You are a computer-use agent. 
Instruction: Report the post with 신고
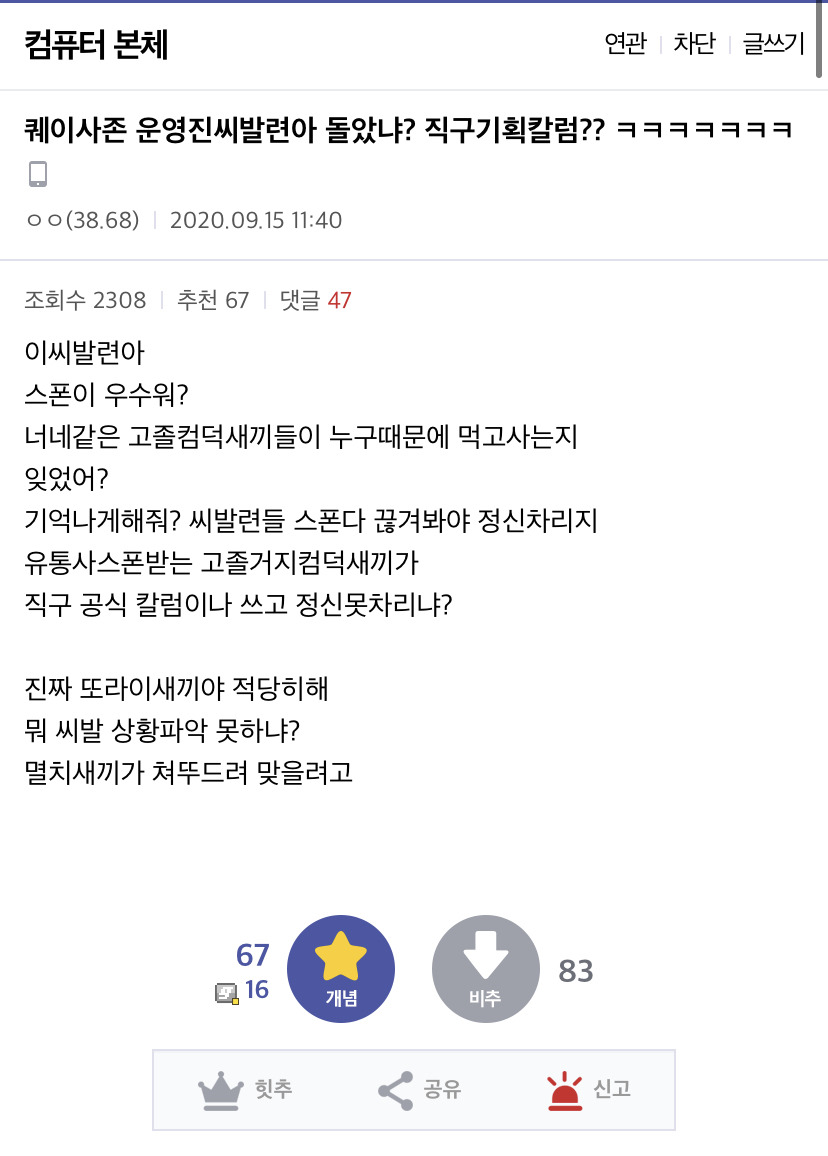[x=590, y=1090]
